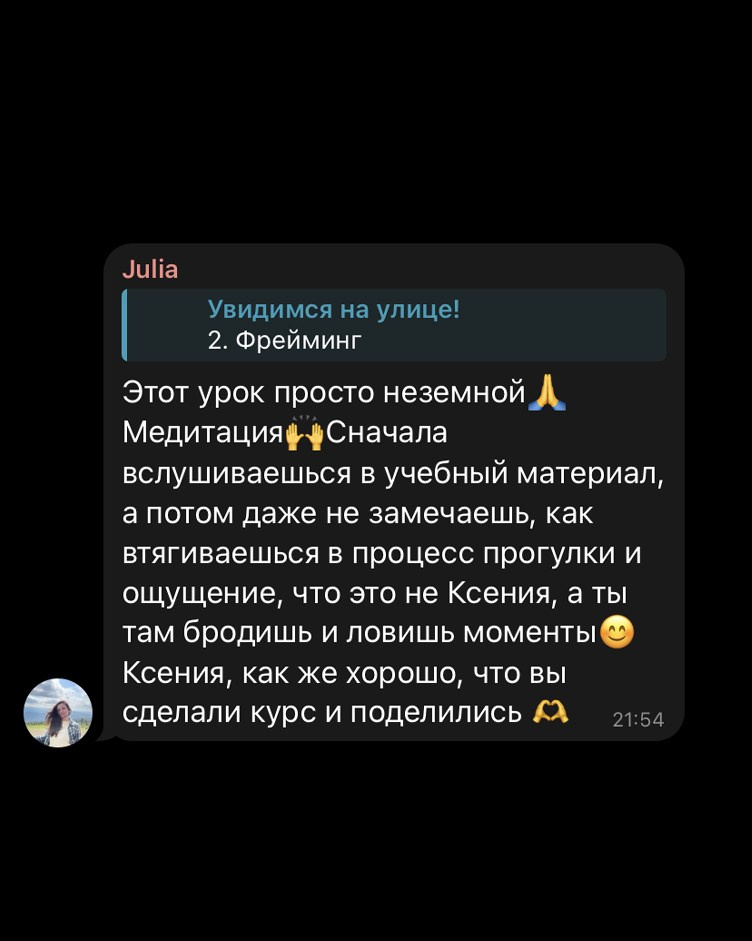Open Julia's avatar photo
This screenshot has width=752, height=941.
pyautogui.click(x=57, y=713)
